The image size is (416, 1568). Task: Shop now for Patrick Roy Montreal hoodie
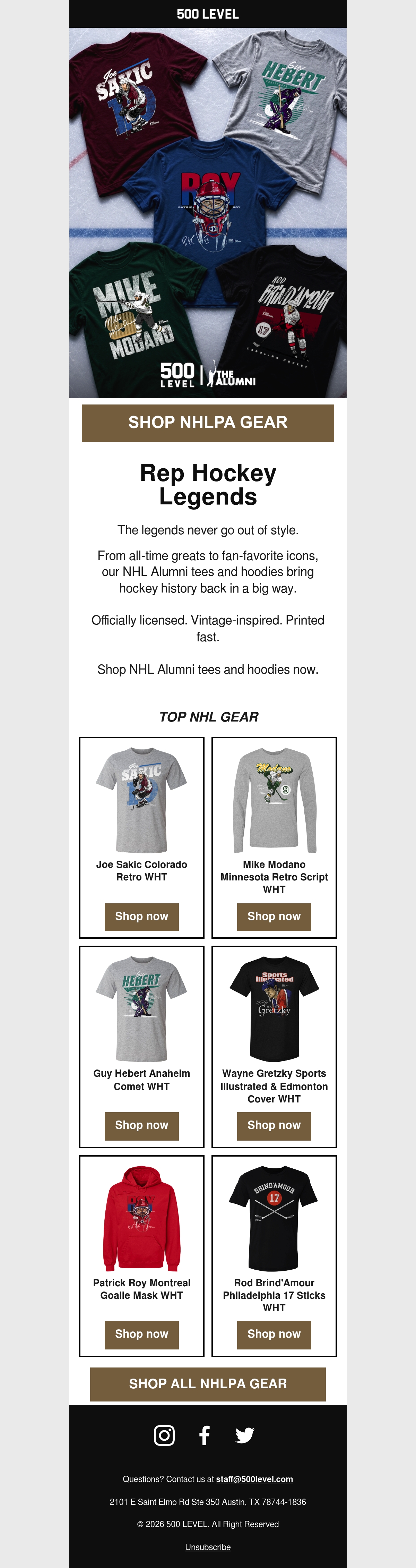[142, 1333]
